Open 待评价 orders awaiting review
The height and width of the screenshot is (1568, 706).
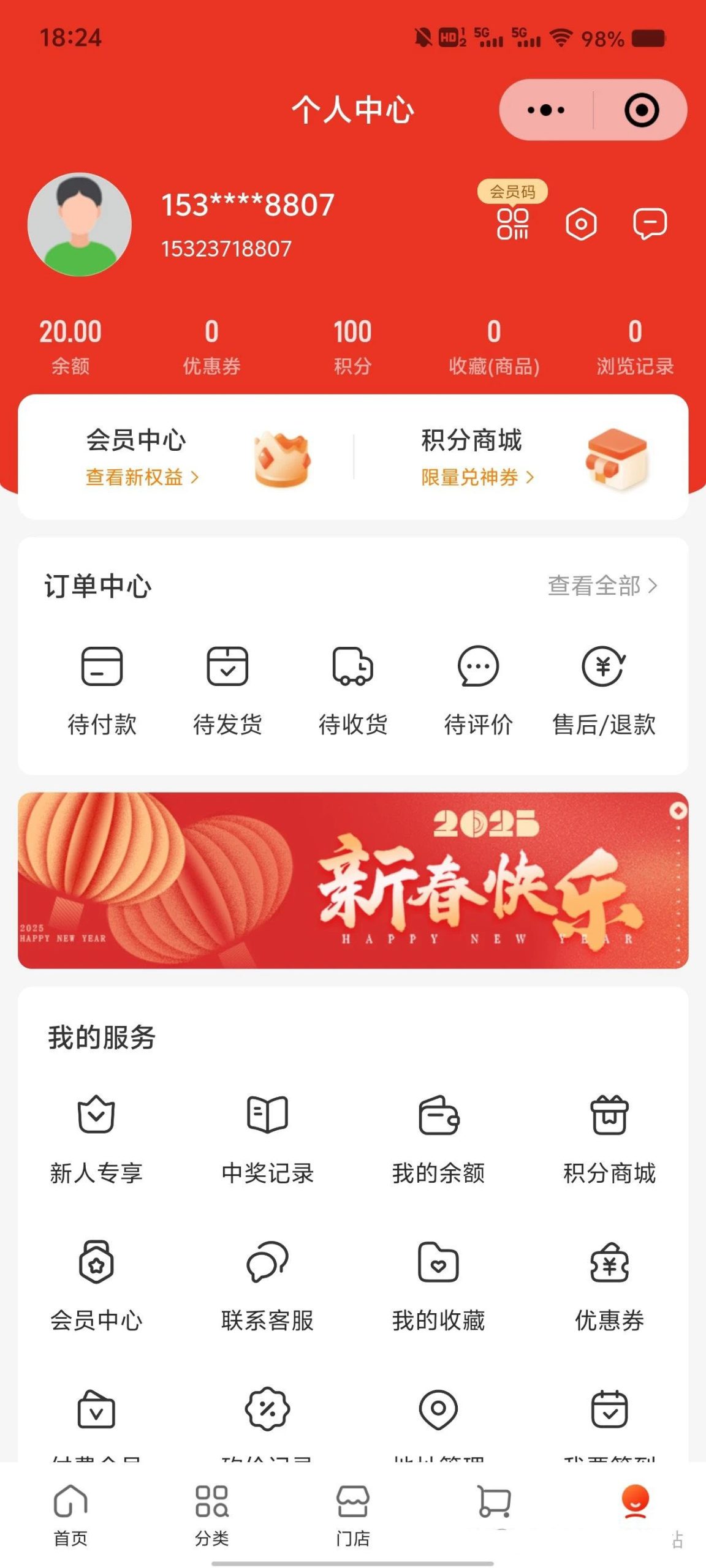(478, 689)
